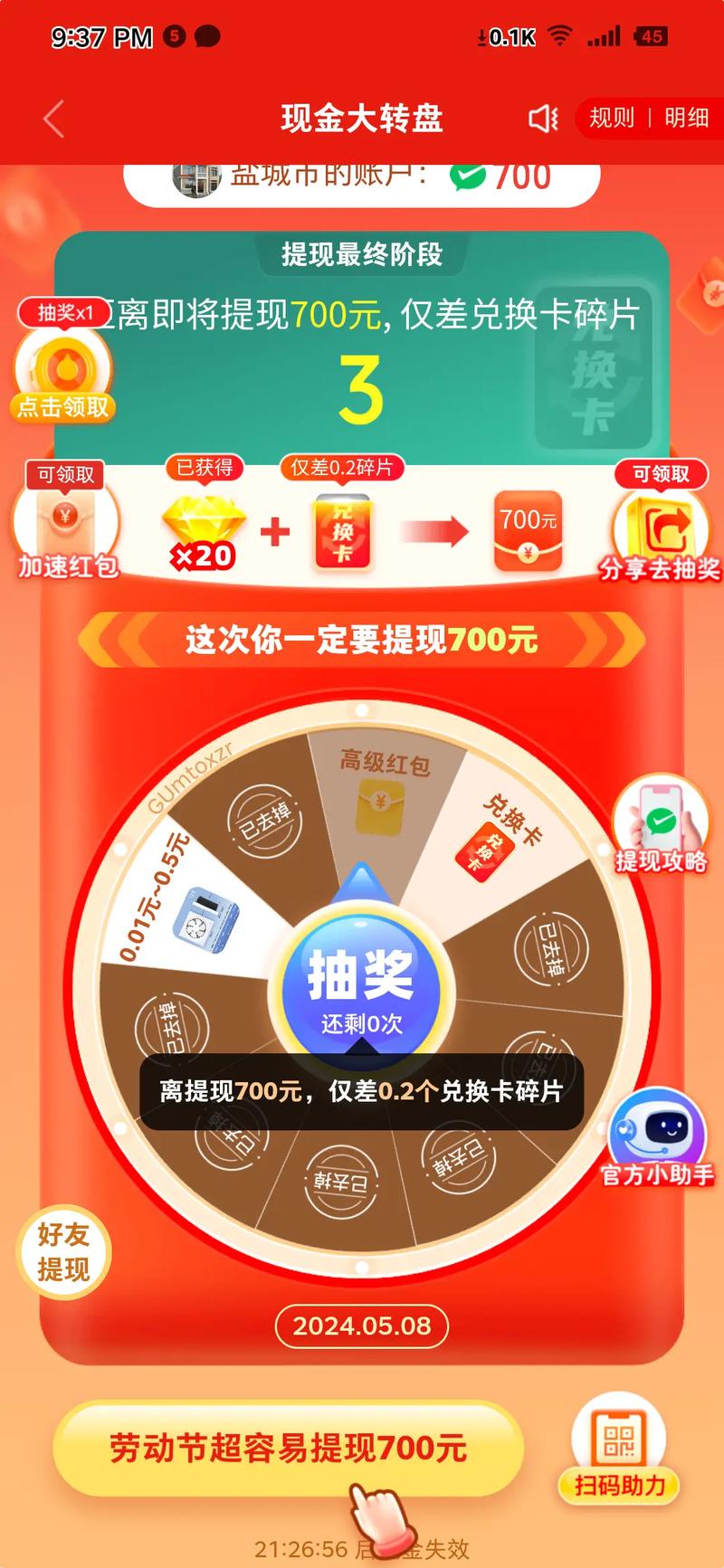Tap the 劳动节超容易提现700元 button
The width and height of the screenshot is (724, 1568).
288,1449
